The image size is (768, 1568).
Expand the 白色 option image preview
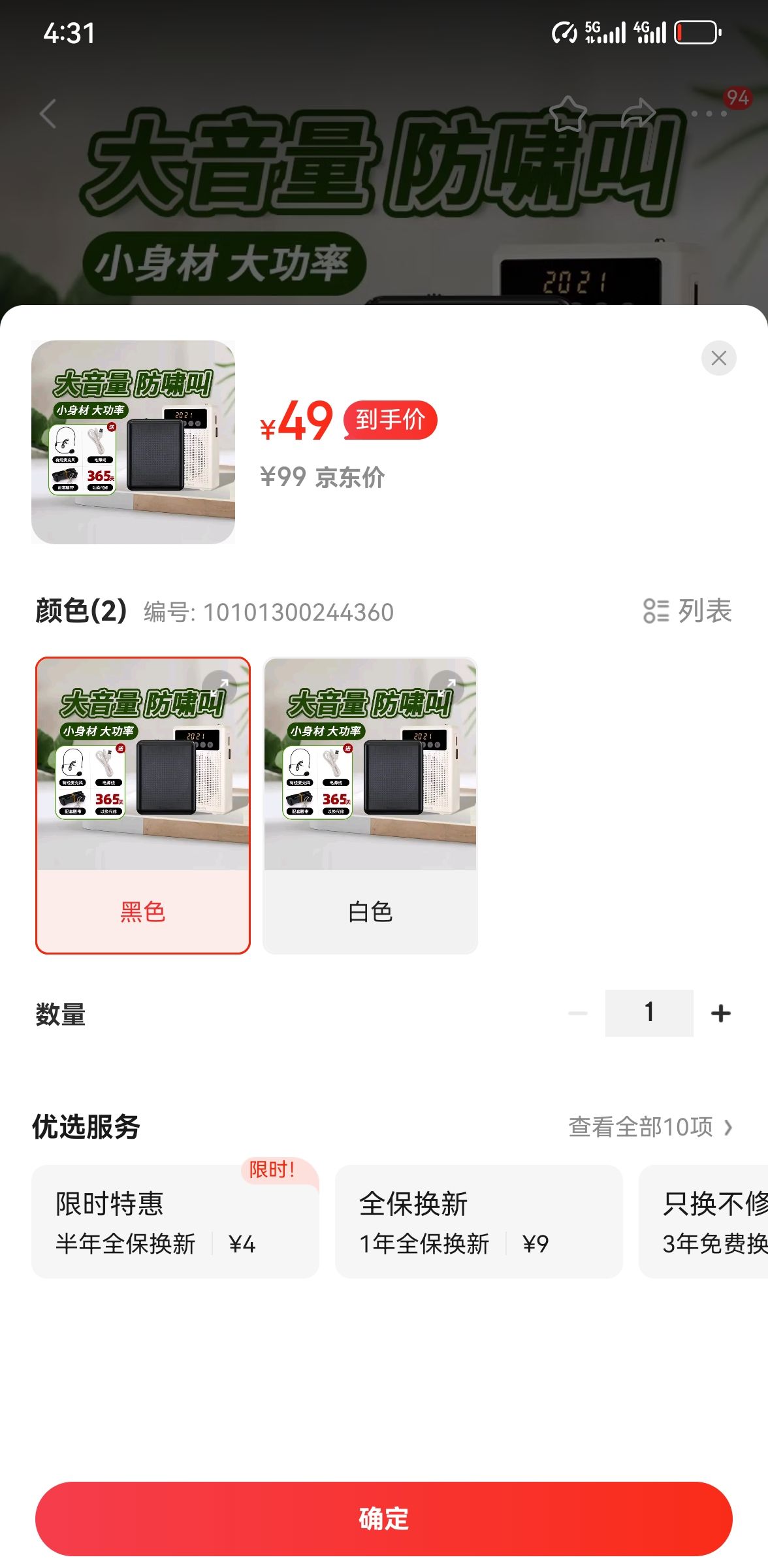447,685
